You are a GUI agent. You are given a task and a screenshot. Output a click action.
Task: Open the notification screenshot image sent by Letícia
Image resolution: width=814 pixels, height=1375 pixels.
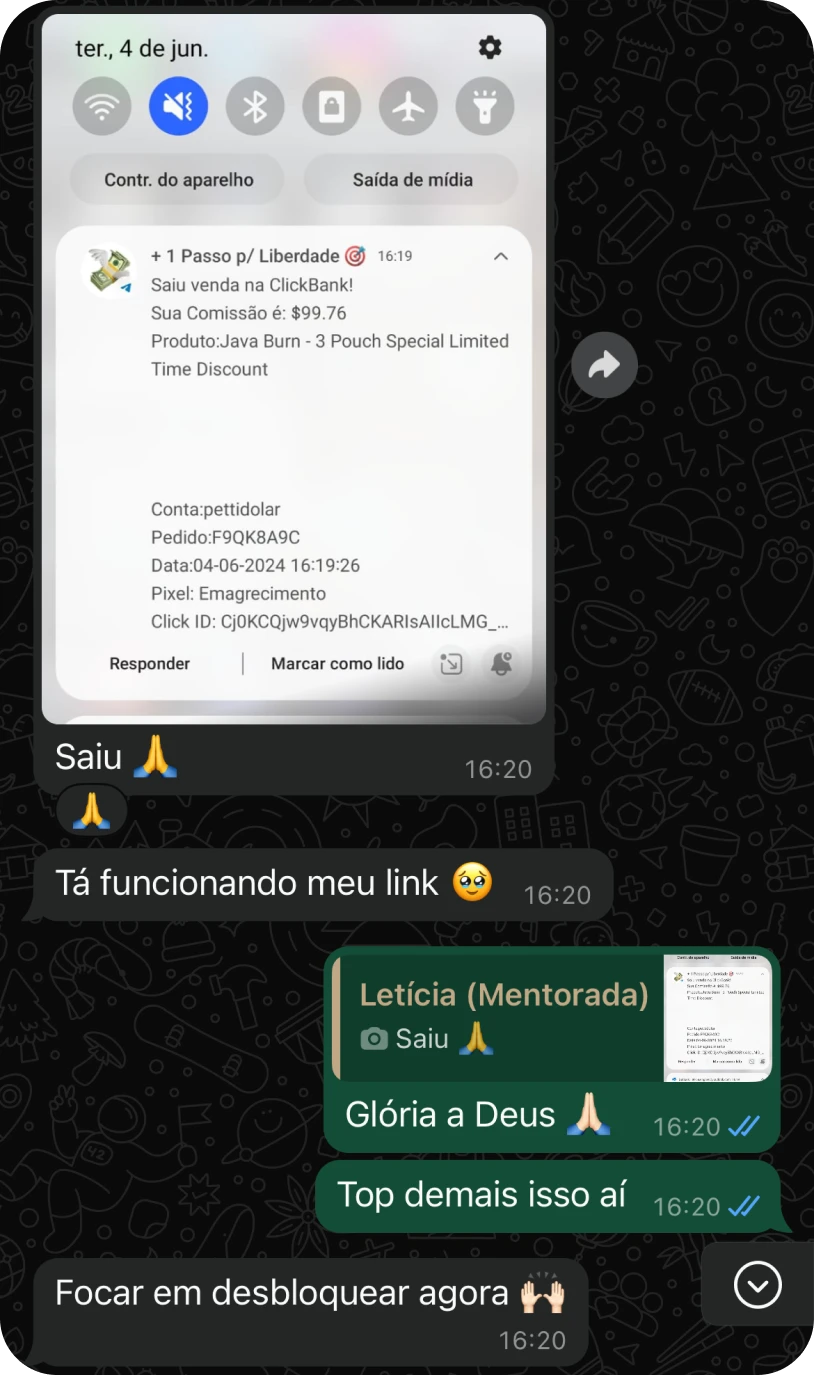294,400
